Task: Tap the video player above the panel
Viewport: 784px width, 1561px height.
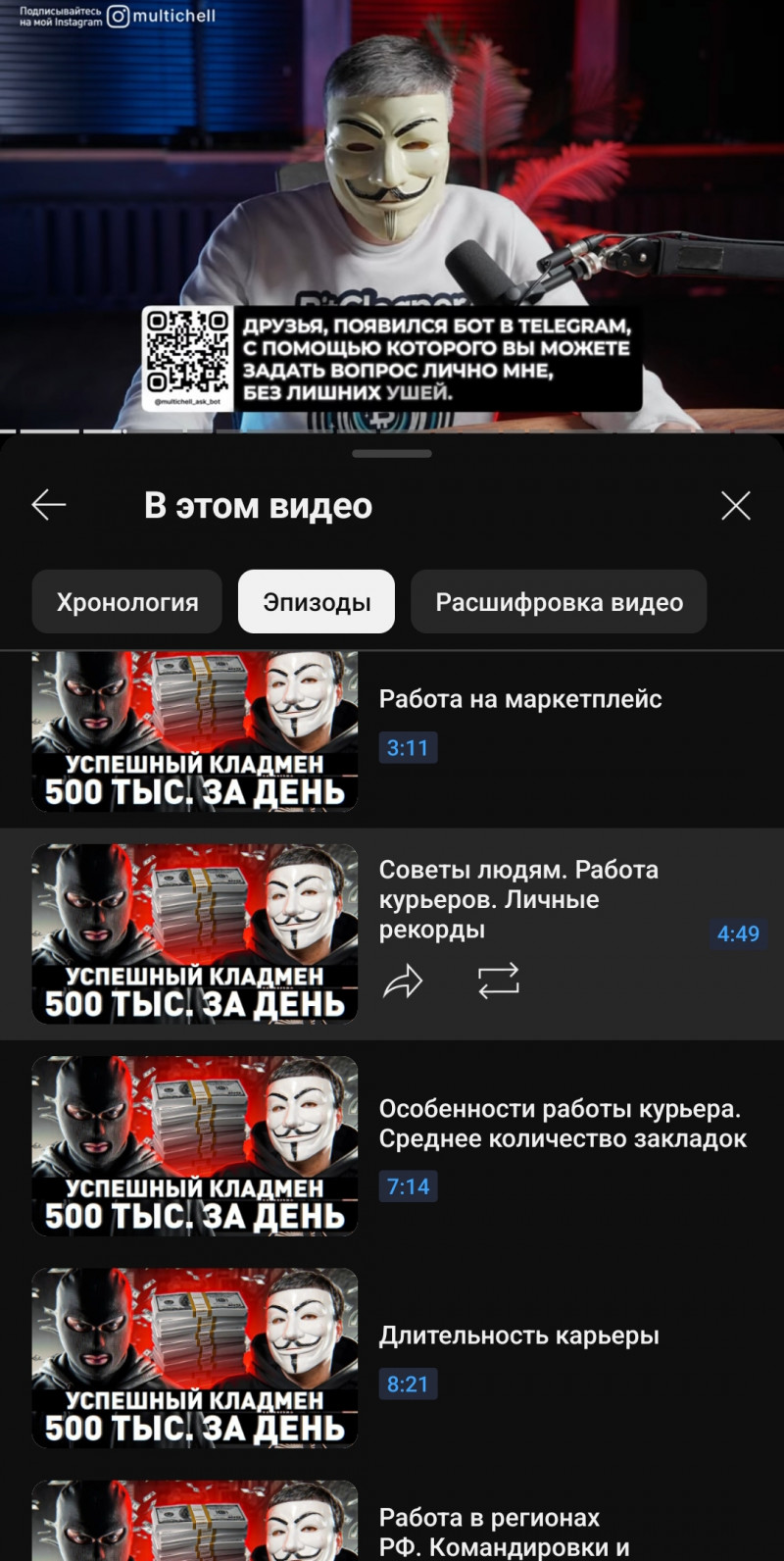Action: [392, 196]
